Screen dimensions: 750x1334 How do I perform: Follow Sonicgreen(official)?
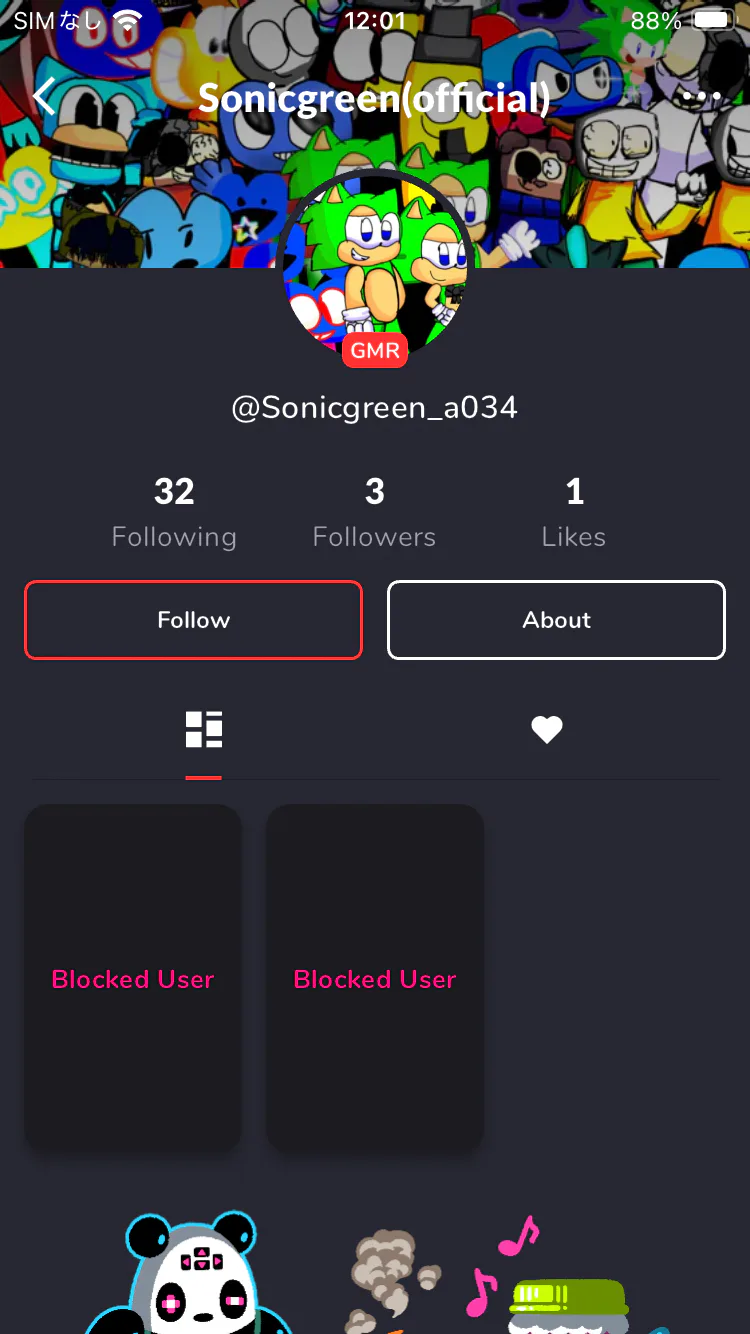[193, 620]
